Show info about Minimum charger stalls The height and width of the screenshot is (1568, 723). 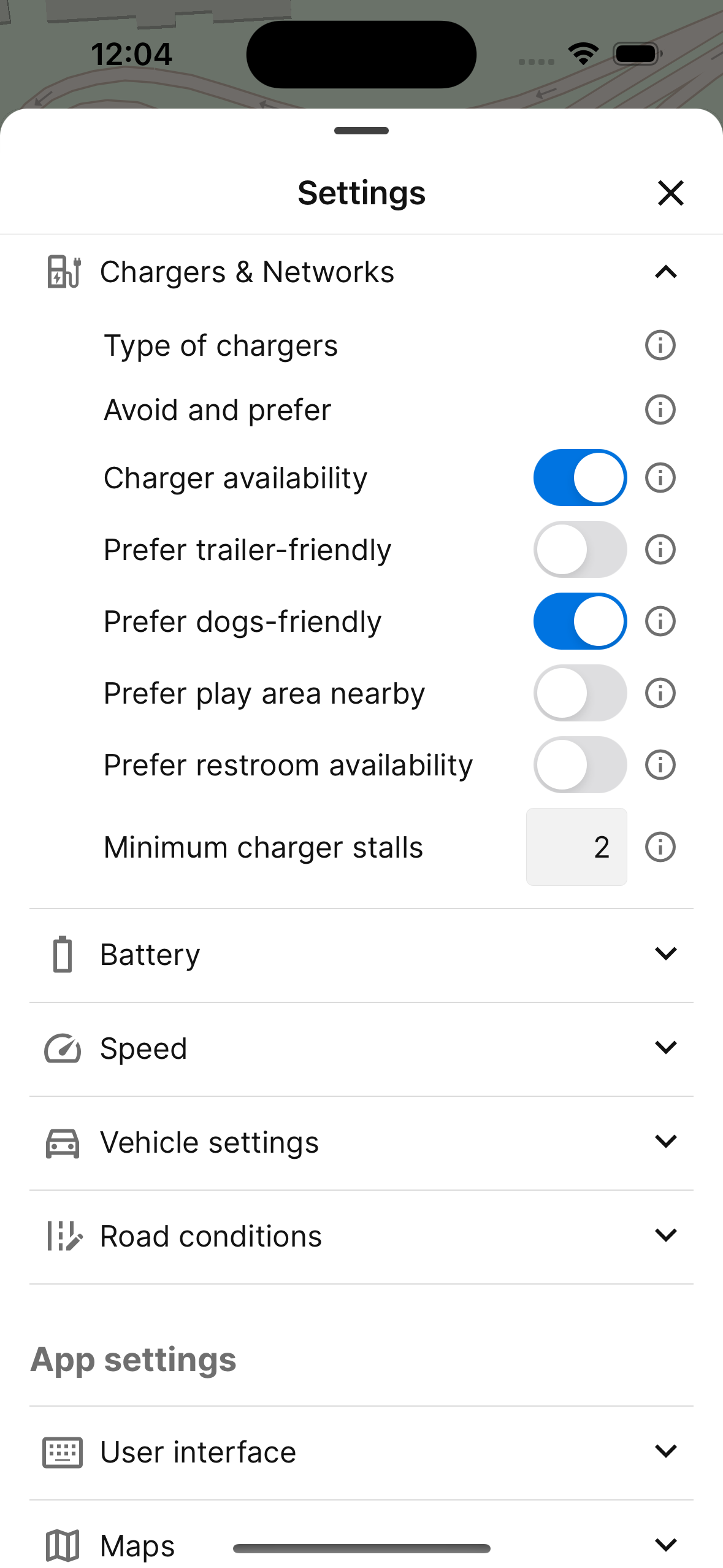660,847
